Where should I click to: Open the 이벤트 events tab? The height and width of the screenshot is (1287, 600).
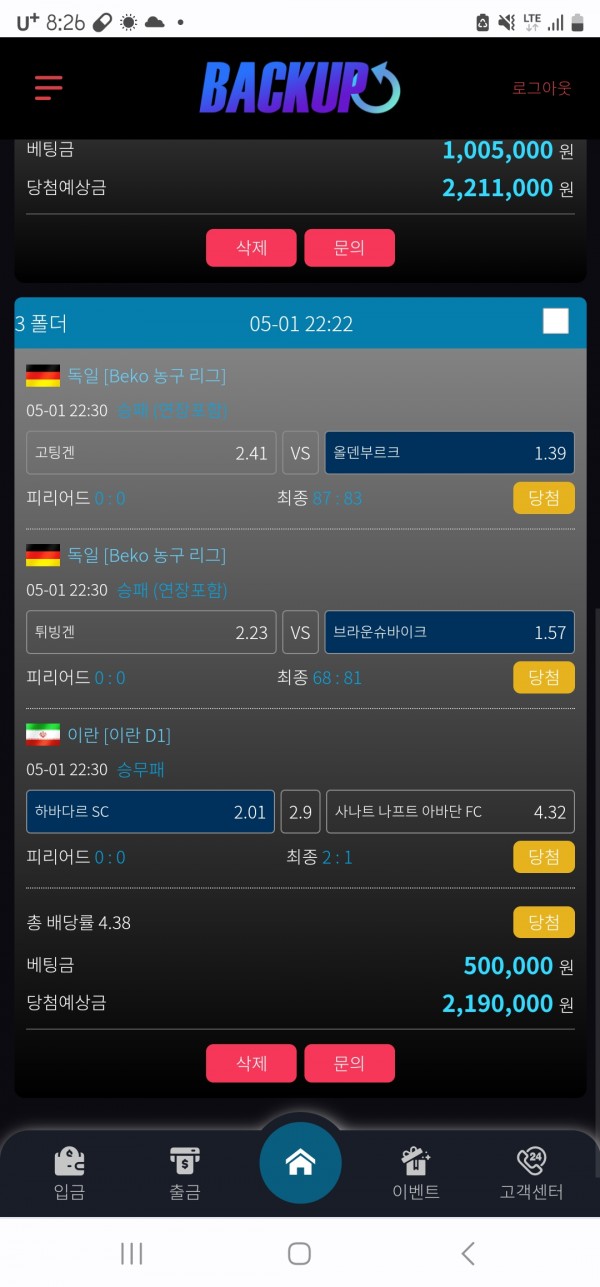point(415,1173)
